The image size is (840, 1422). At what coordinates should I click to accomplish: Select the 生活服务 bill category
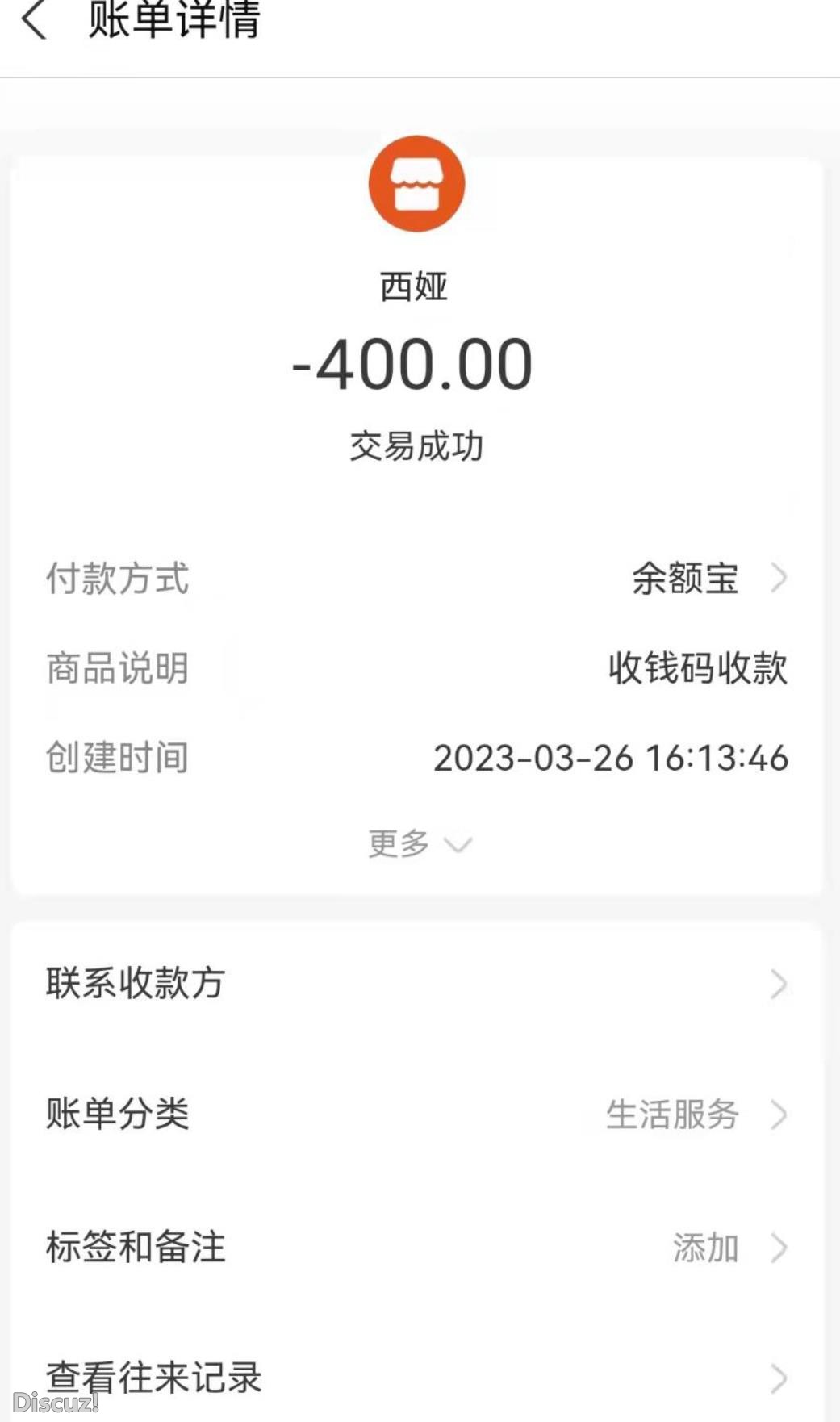pyautogui.click(x=674, y=1116)
